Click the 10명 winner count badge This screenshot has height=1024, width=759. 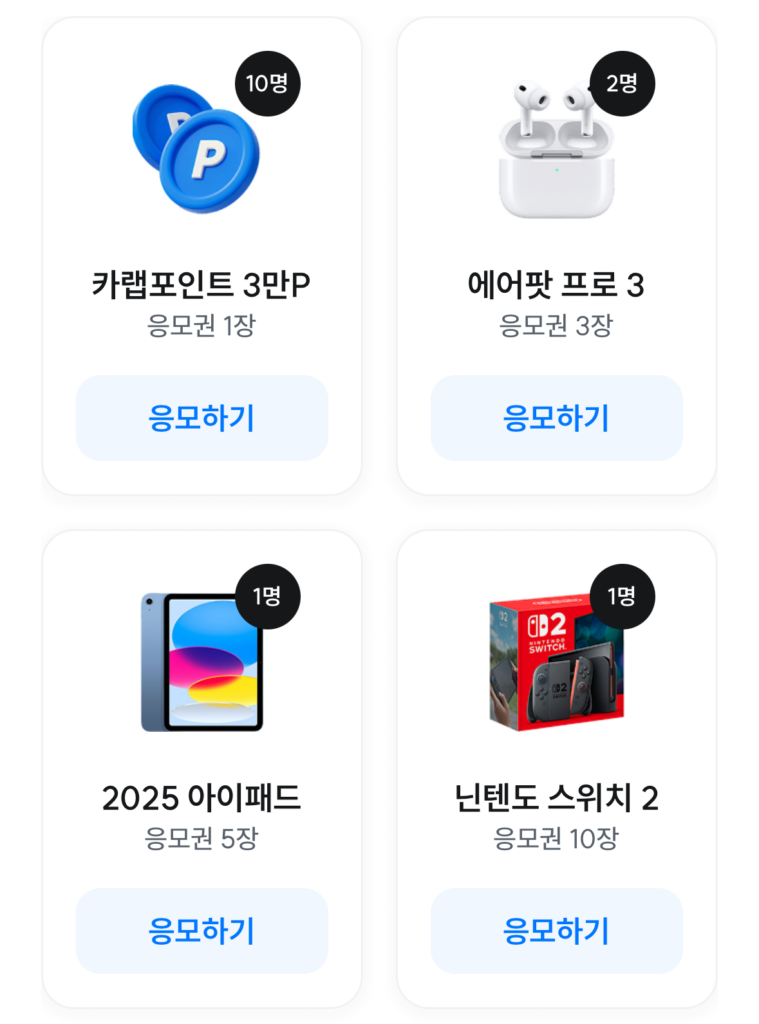click(x=266, y=85)
